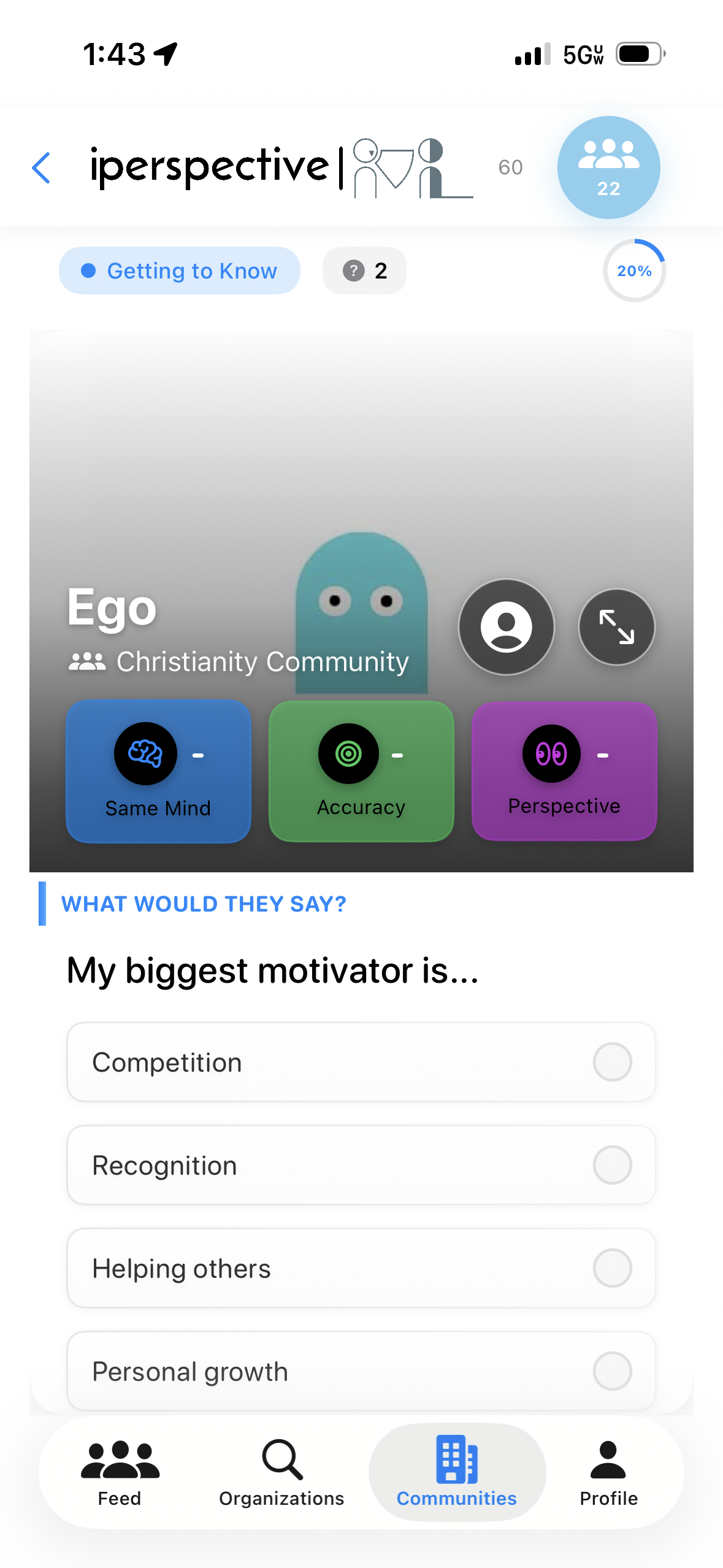
Task: Choose the Recognition answer option
Action: coord(362,1165)
